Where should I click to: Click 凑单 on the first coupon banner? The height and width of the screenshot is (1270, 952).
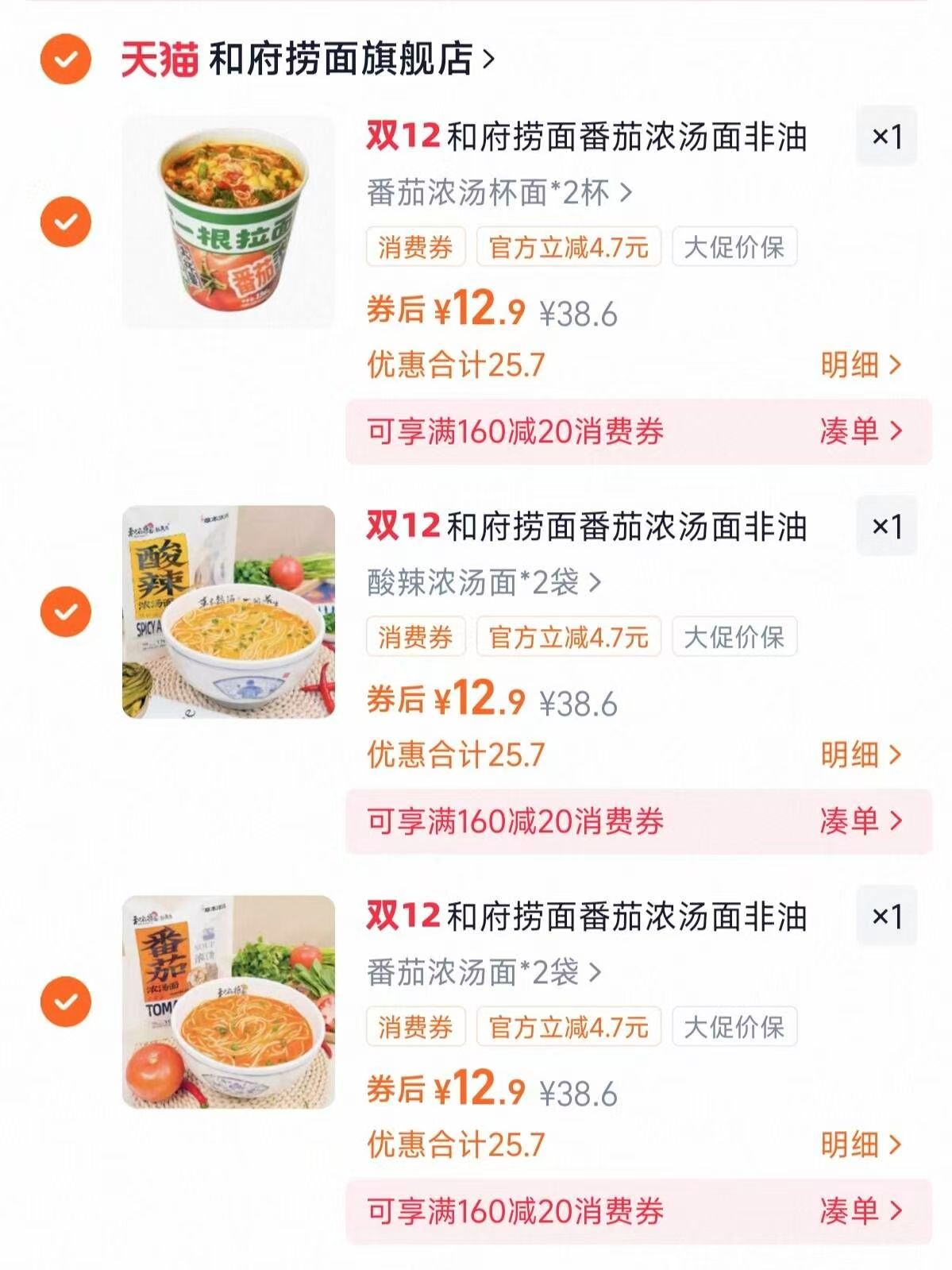coord(861,429)
